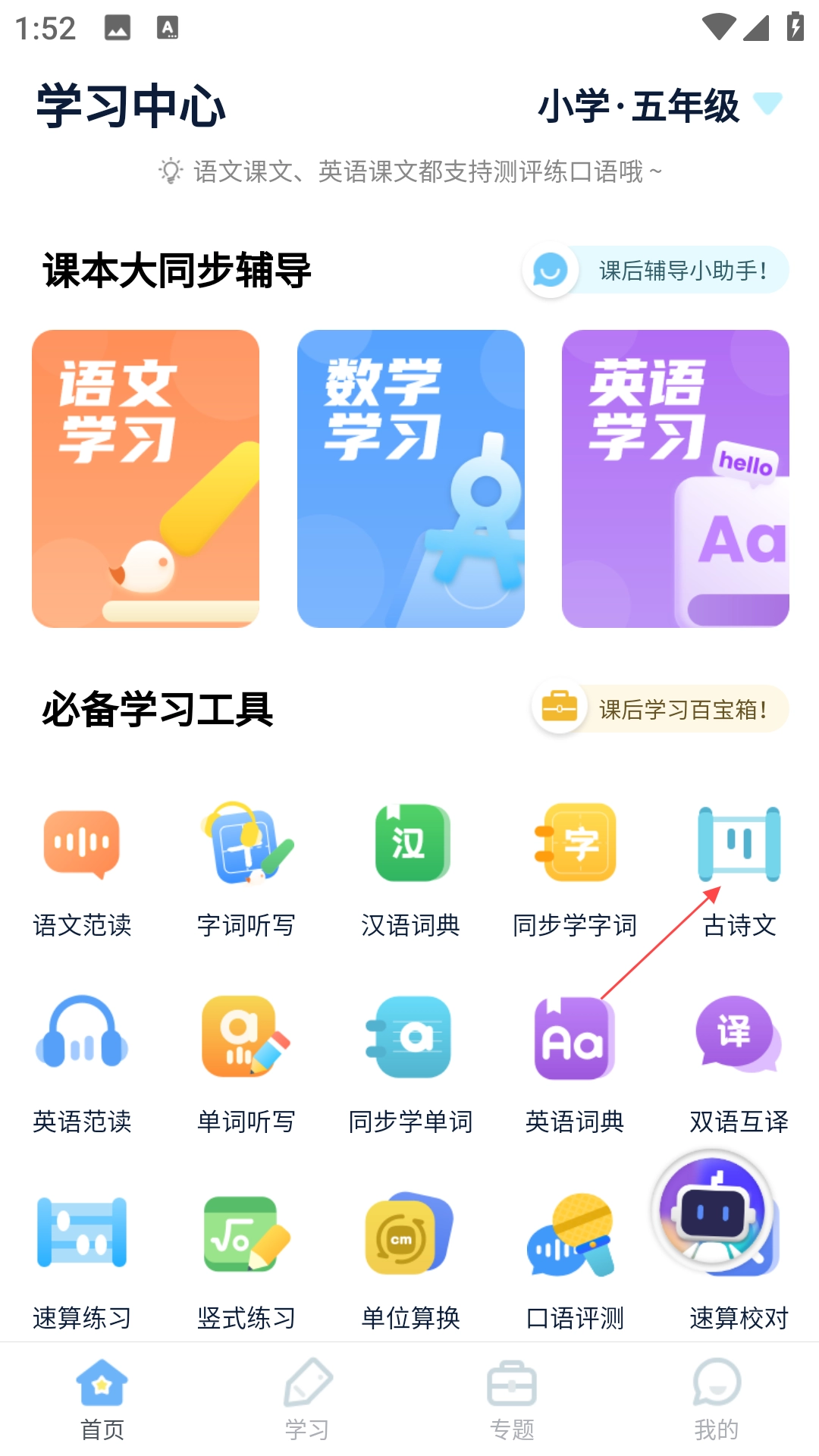819x1456 pixels.
Task: Open the 数学学习 card
Action: (x=410, y=479)
